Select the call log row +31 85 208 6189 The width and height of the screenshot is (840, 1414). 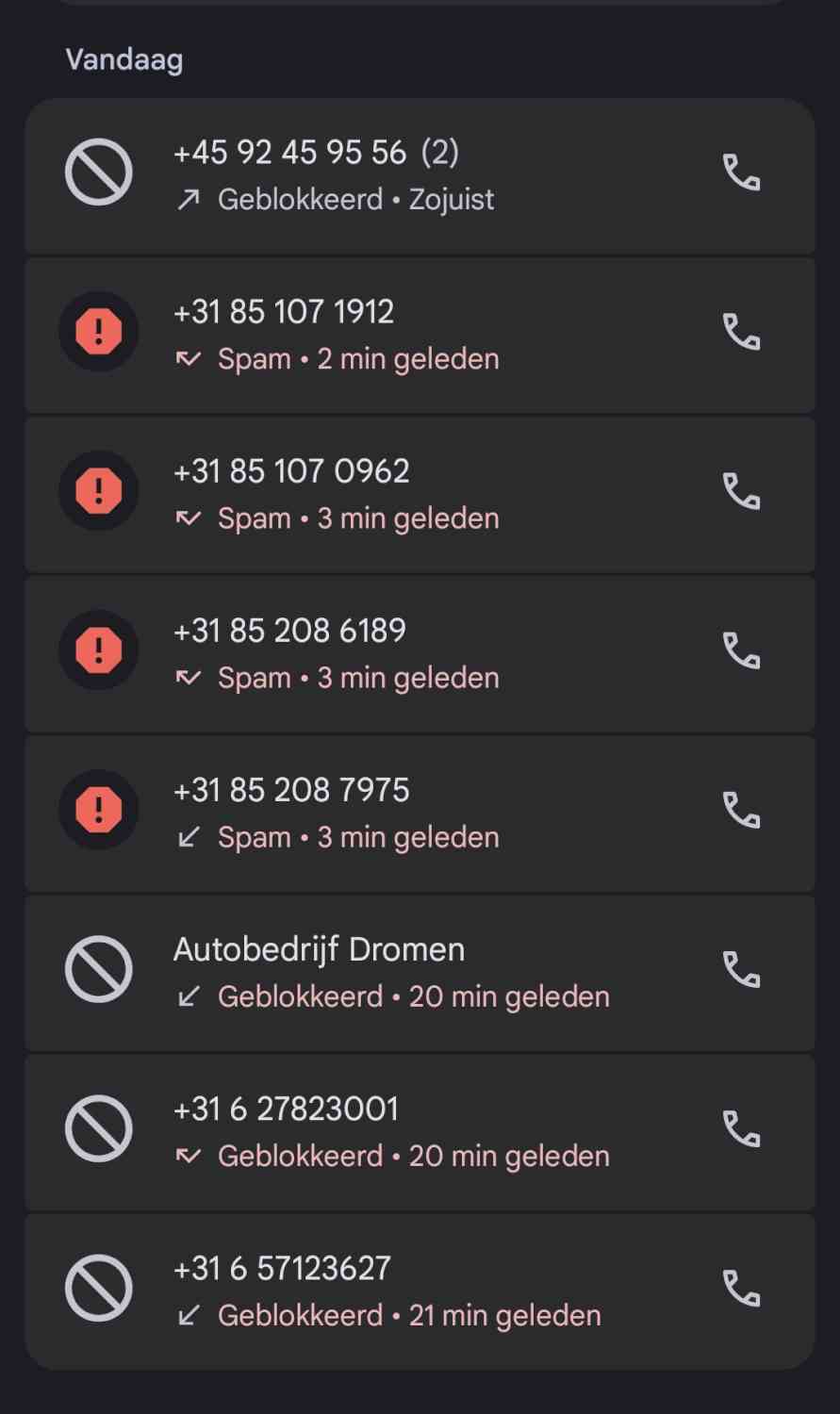tap(377, 653)
